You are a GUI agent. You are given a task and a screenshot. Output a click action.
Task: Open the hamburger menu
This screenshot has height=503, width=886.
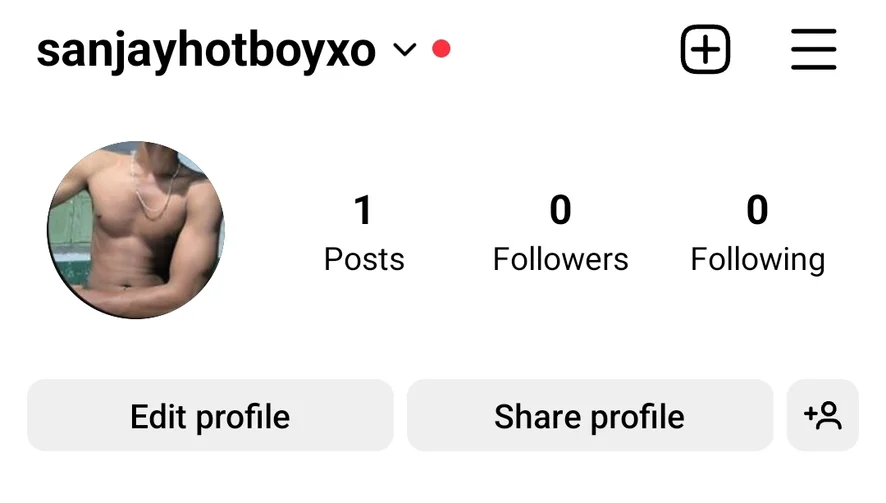pos(813,49)
